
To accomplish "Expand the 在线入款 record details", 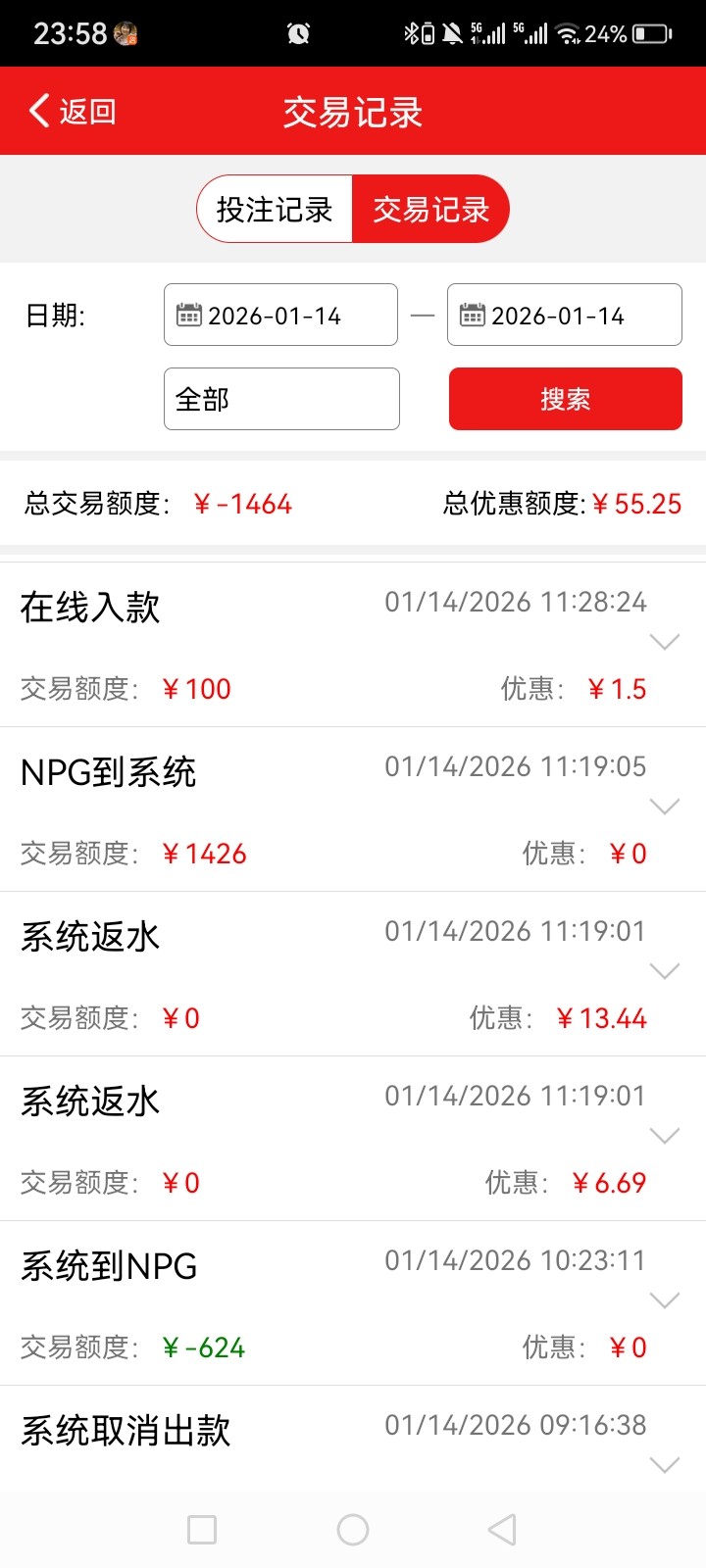I will [x=665, y=642].
